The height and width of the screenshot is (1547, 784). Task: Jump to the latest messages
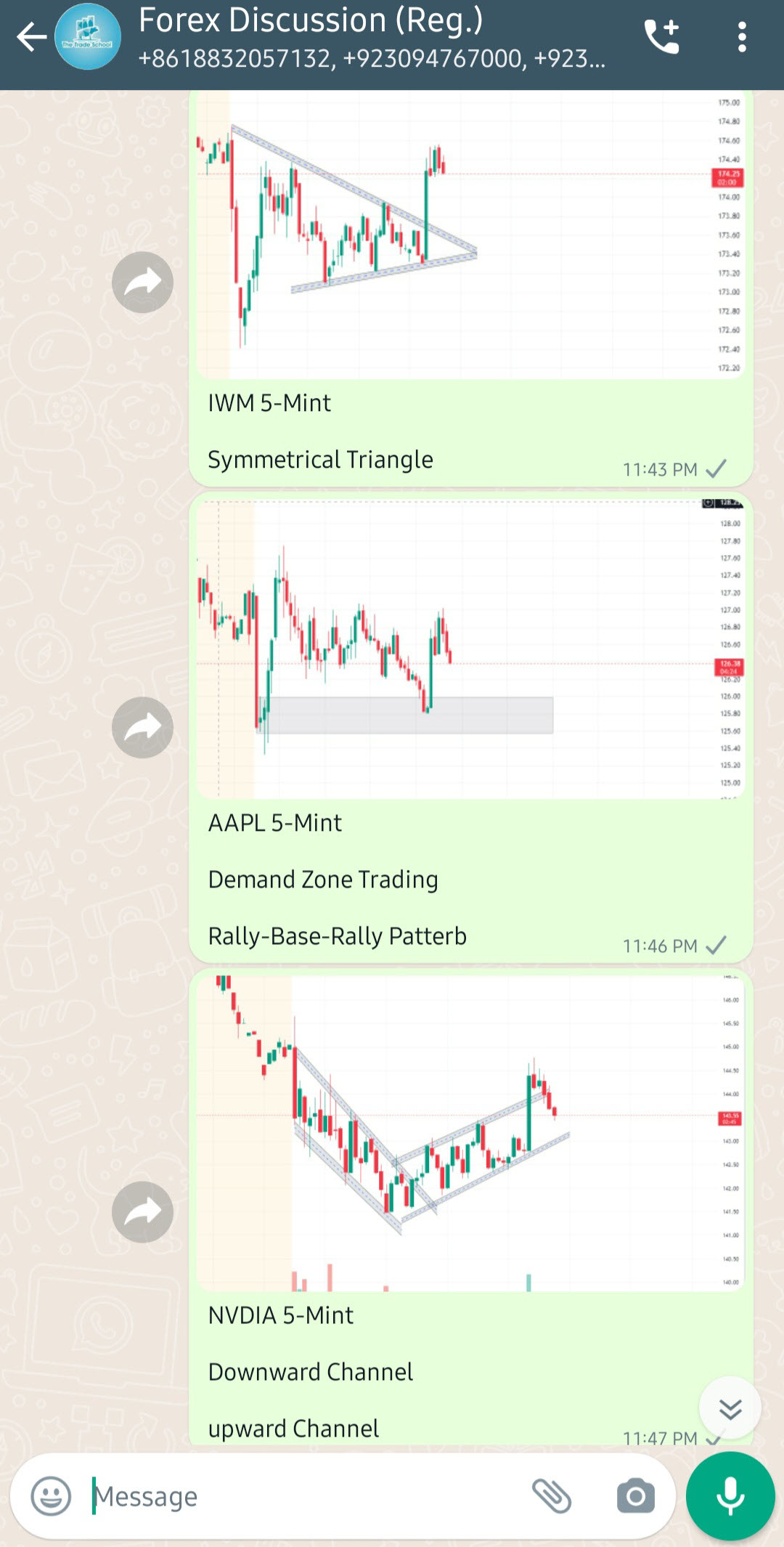[730, 1408]
